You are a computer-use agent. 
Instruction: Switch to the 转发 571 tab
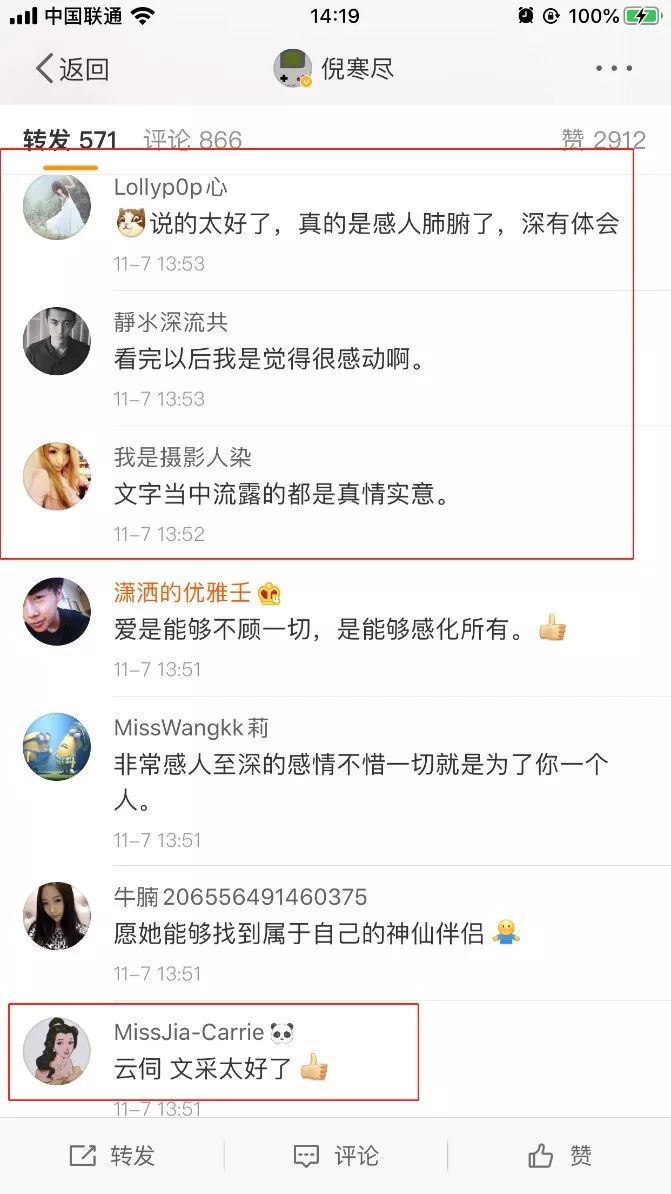tap(70, 140)
